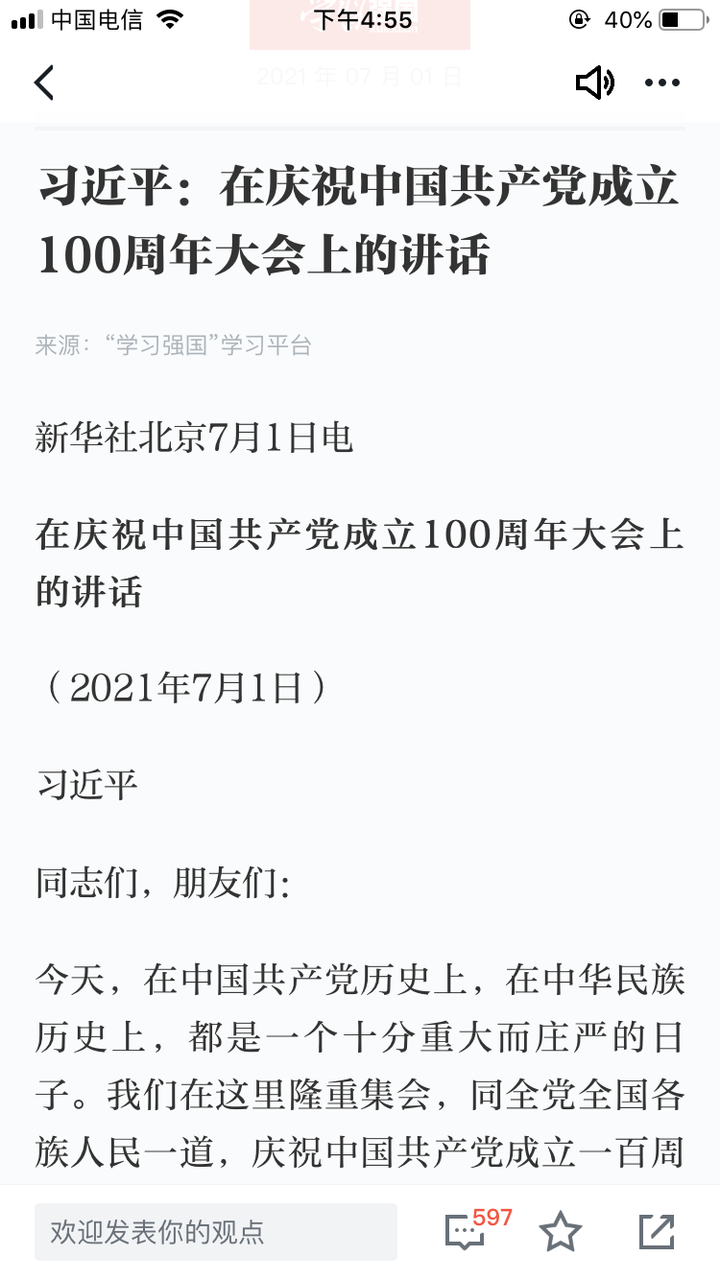Share this article

[x=657, y=1231]
